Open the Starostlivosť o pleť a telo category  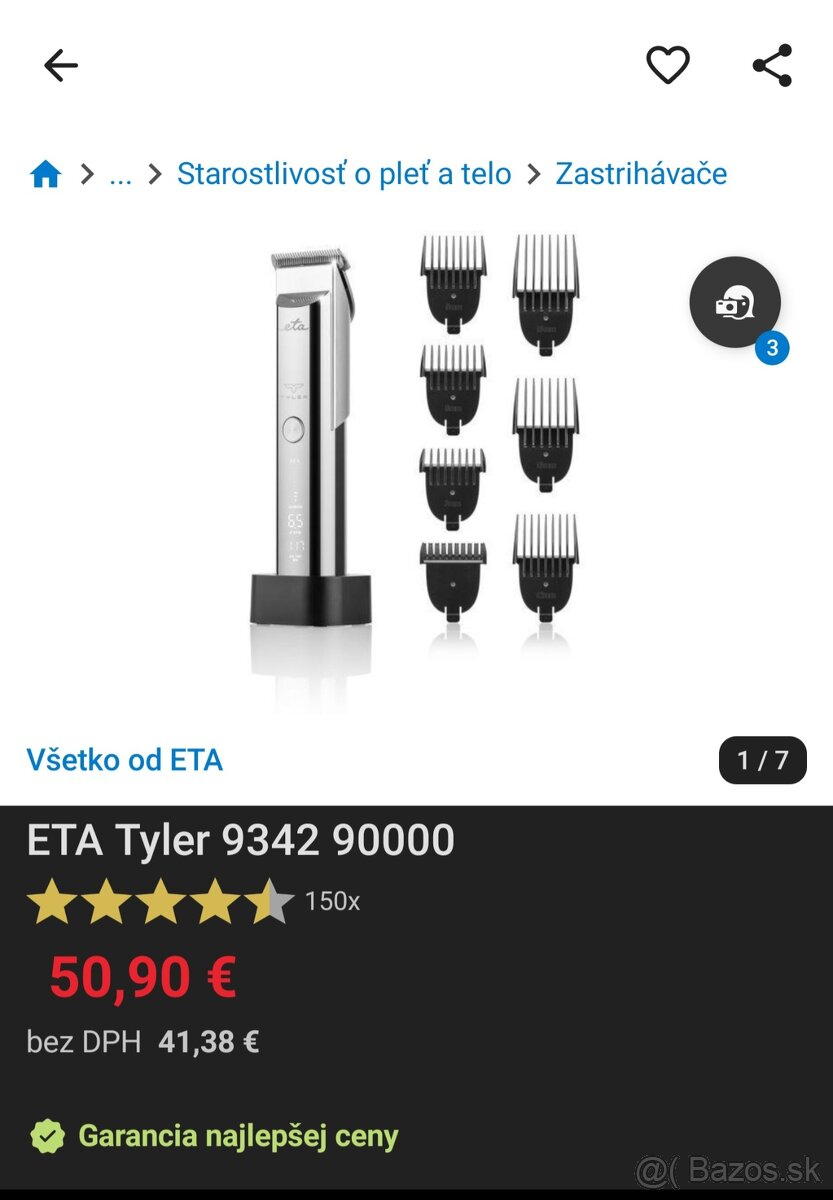343,173
